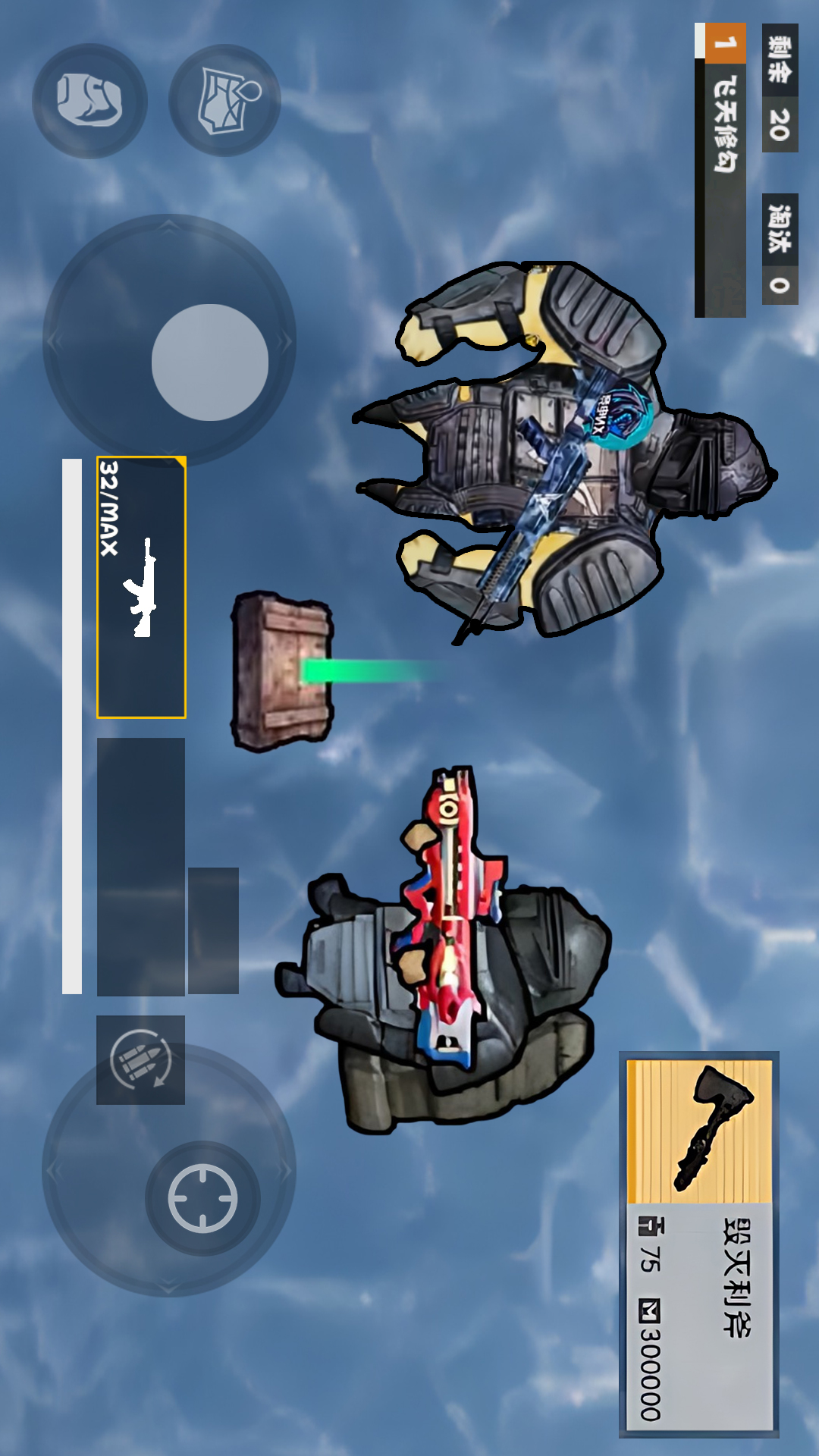Select the empty second weapon slot

coord(141,866)
